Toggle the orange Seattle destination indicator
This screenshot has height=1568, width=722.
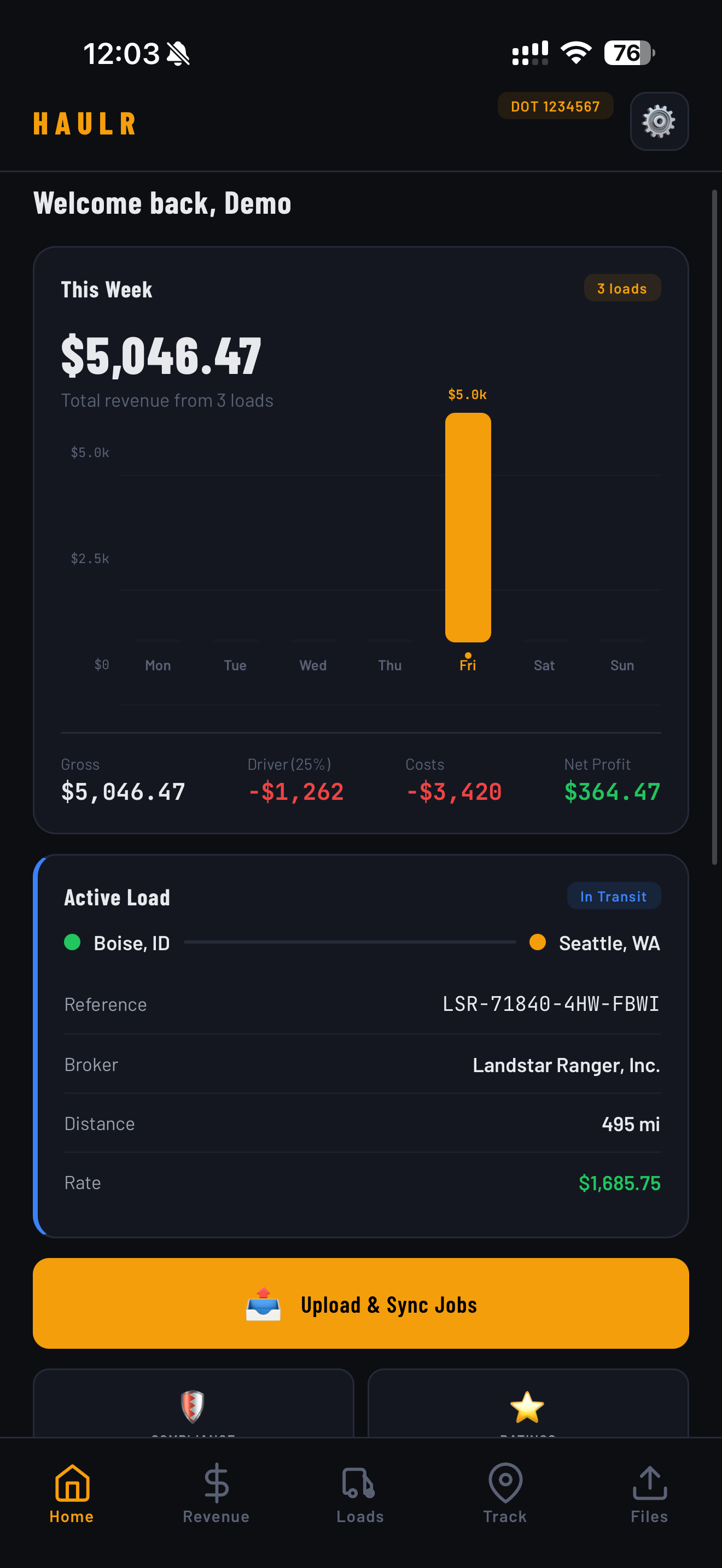(538, 942)
